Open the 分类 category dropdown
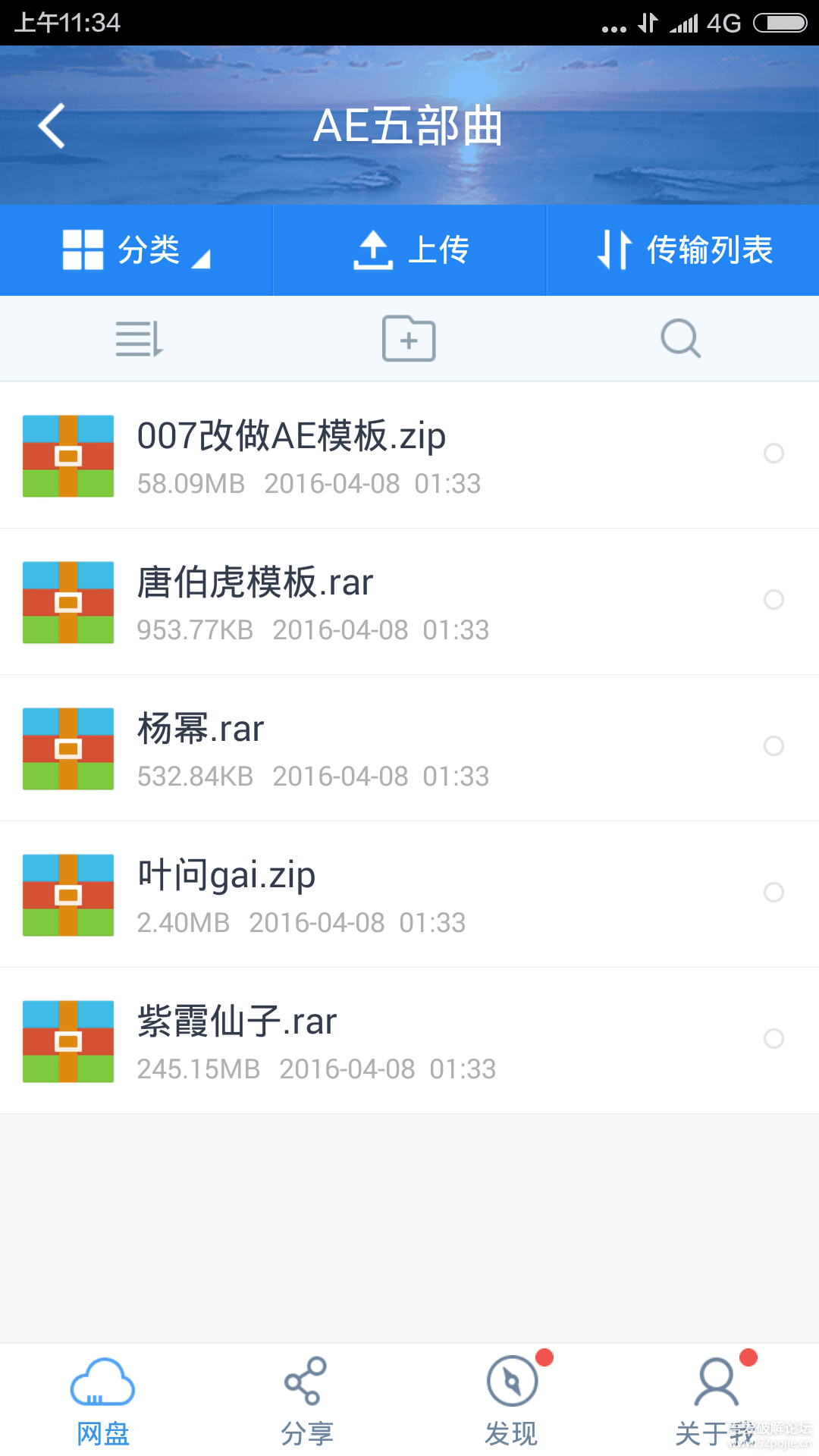 point(136,250)
